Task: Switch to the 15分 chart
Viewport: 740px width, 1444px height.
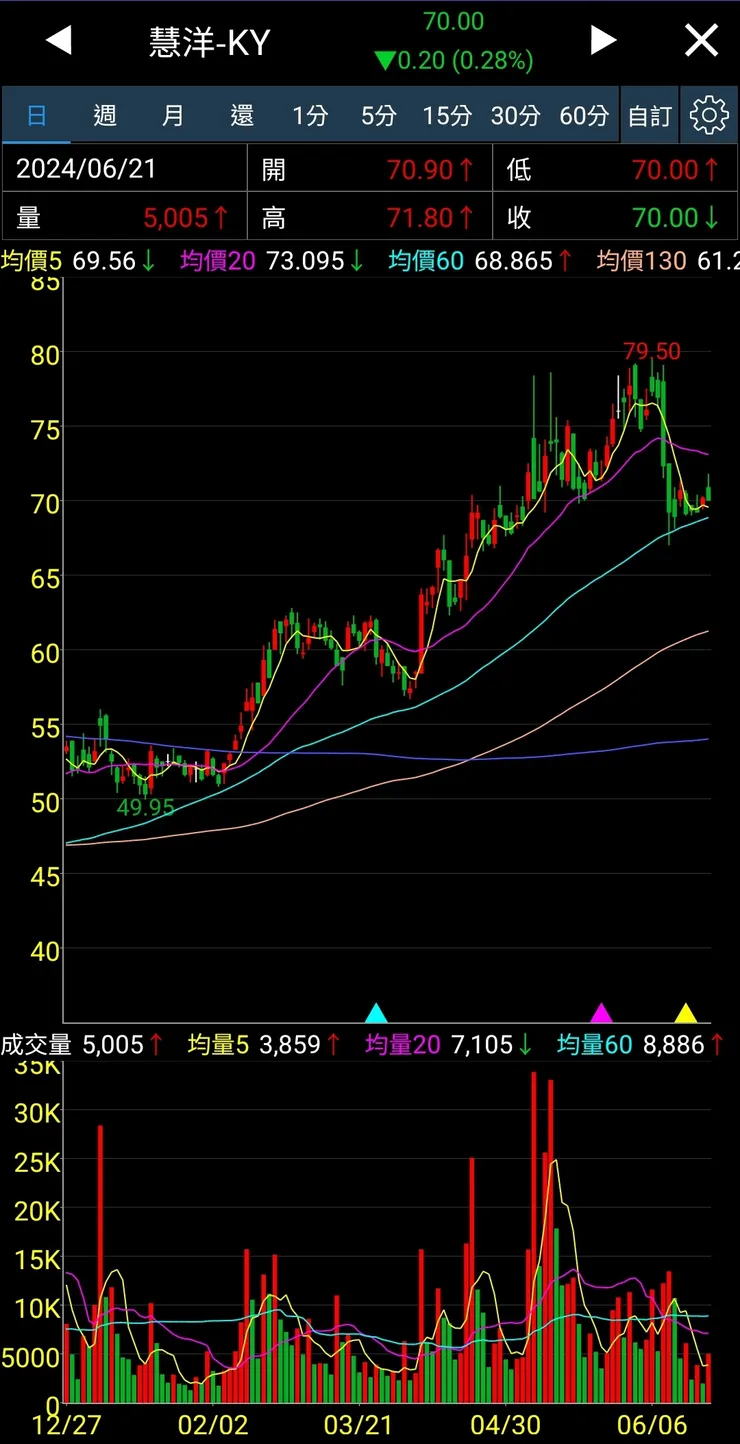Action: click(x=446, y=116)
